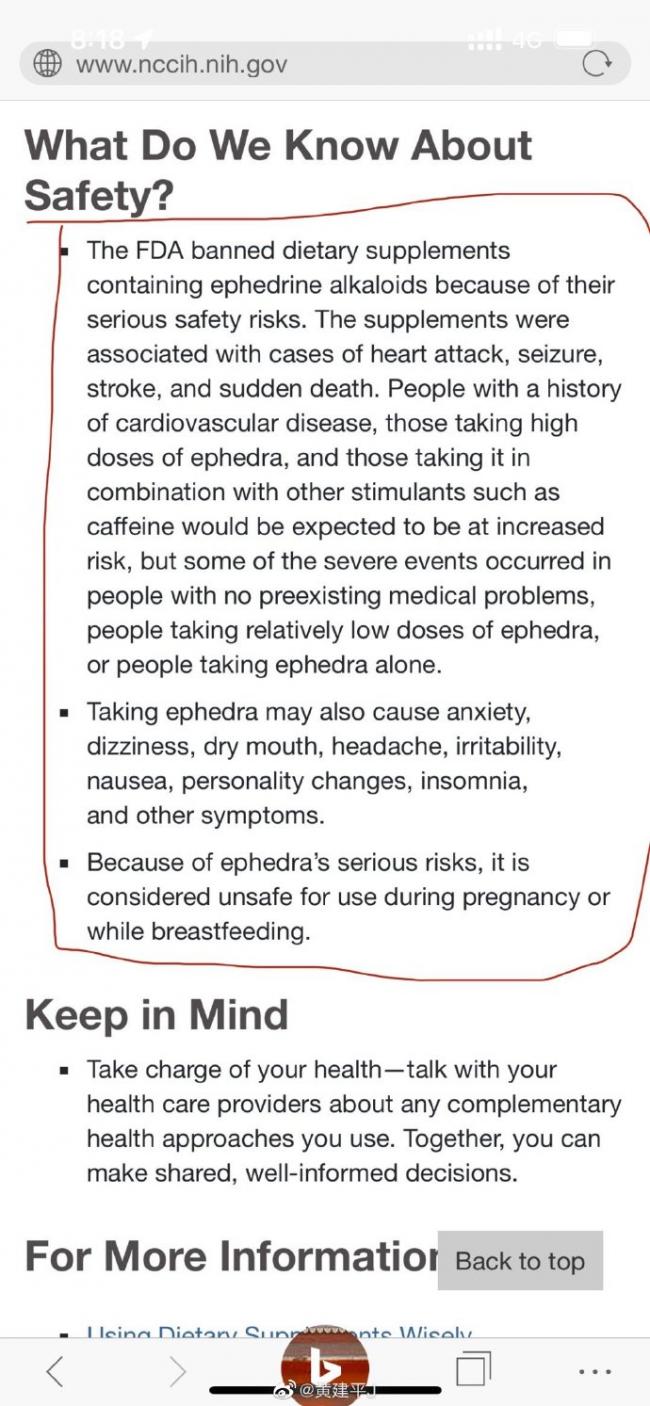Tap the Back to top button
Viewport: 650px width, 1406px height.
tap(520, 1260)
